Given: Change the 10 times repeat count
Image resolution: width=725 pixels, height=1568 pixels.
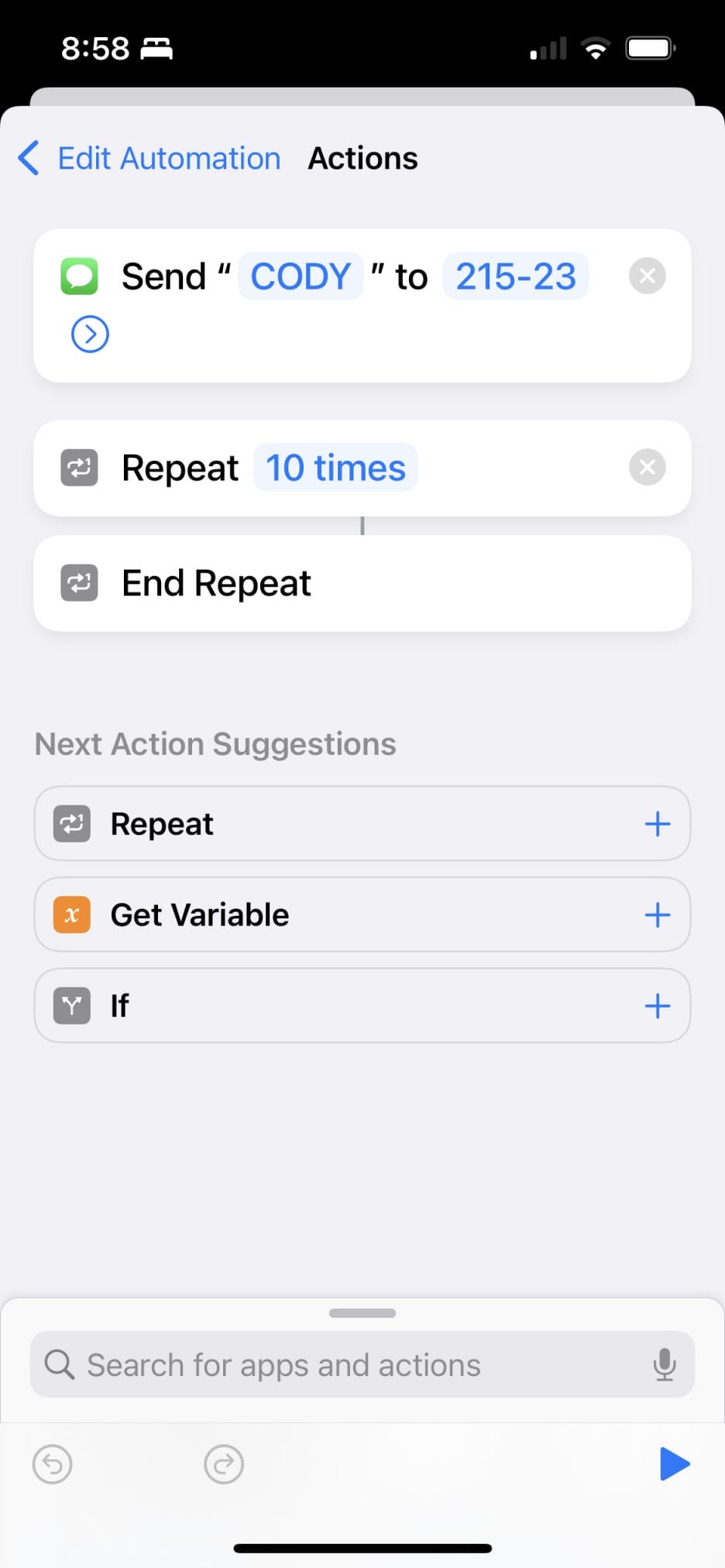Looking at the screenshot, I should tap(335, 468).
